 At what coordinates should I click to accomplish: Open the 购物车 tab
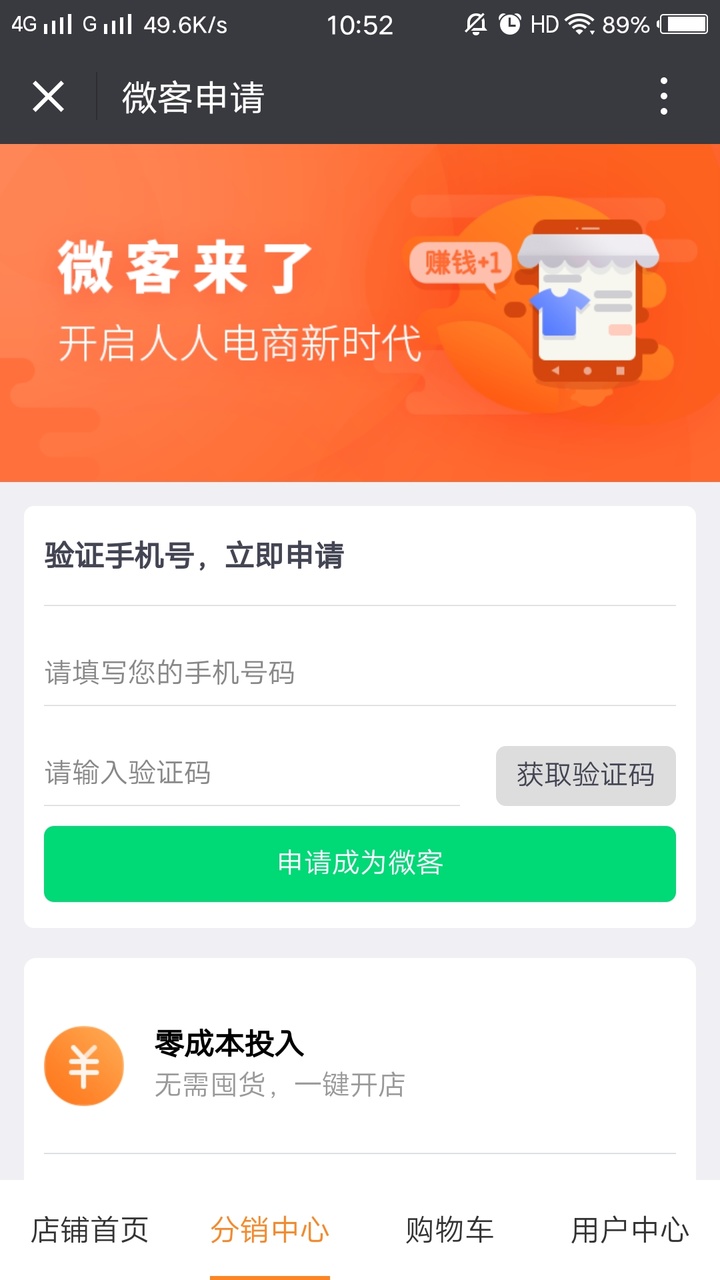(450, 1229)
